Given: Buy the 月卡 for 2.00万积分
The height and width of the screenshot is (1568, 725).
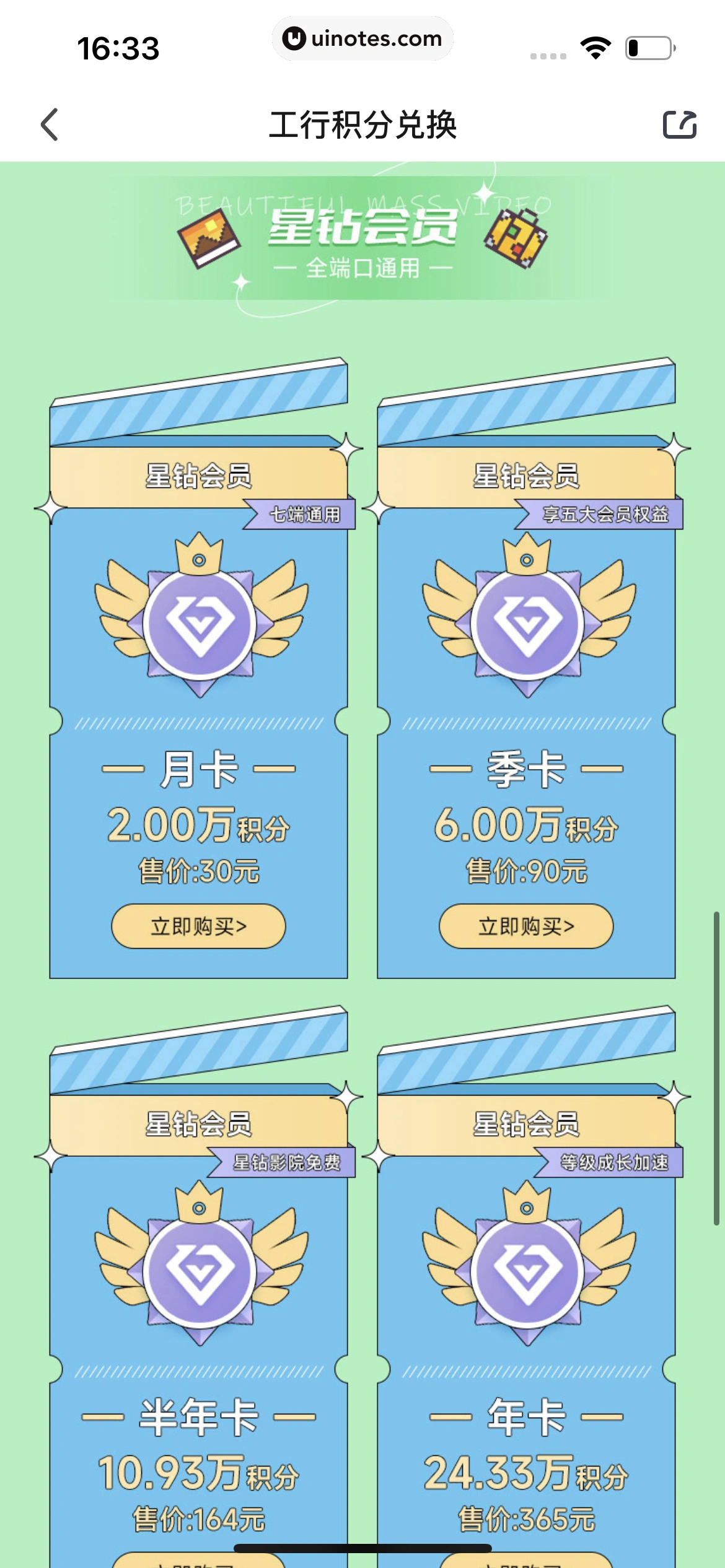Looking at the screenshot, I should tap(198, 926).
